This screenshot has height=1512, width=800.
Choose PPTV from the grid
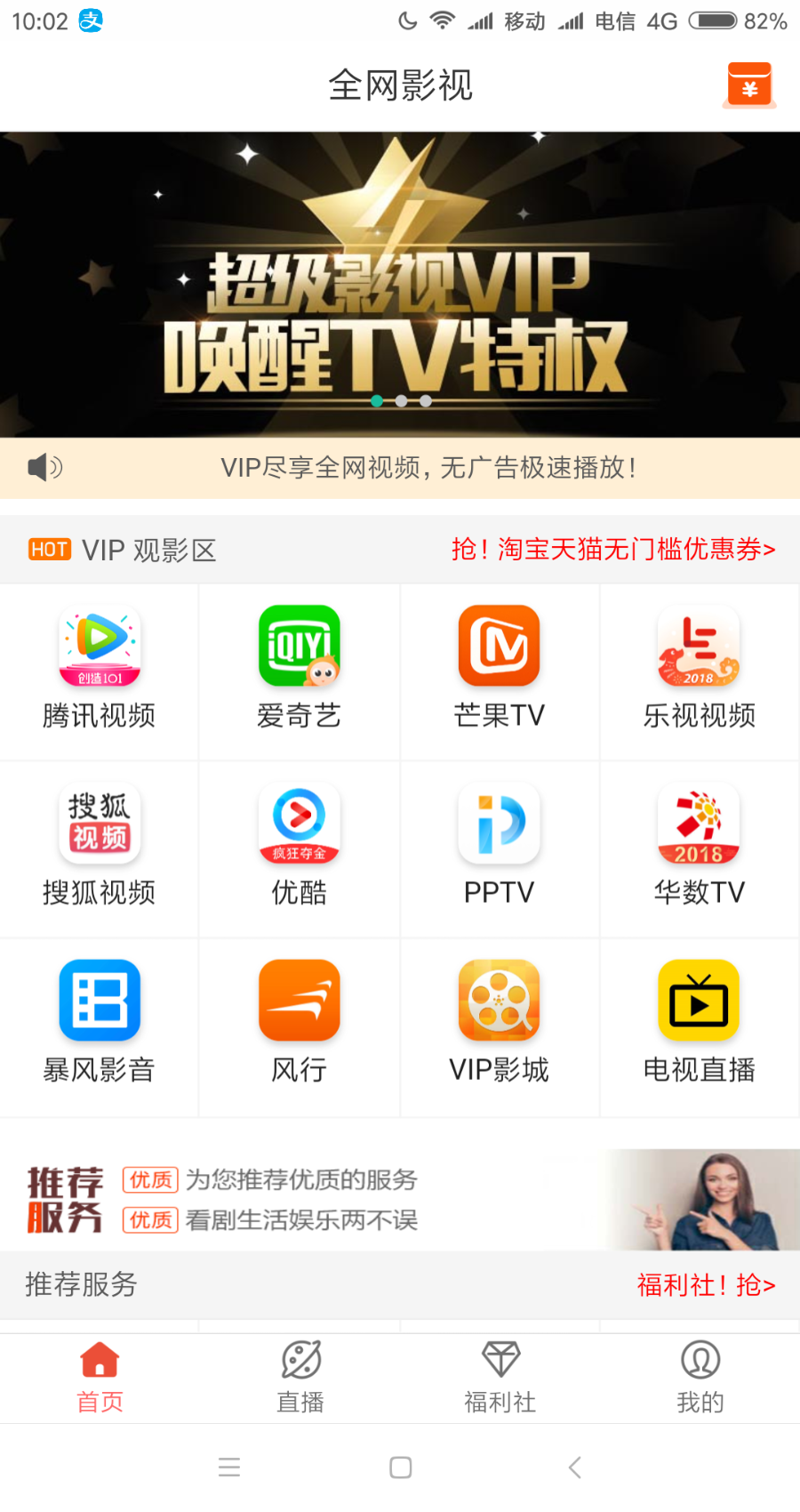click(x=499, y=846)
